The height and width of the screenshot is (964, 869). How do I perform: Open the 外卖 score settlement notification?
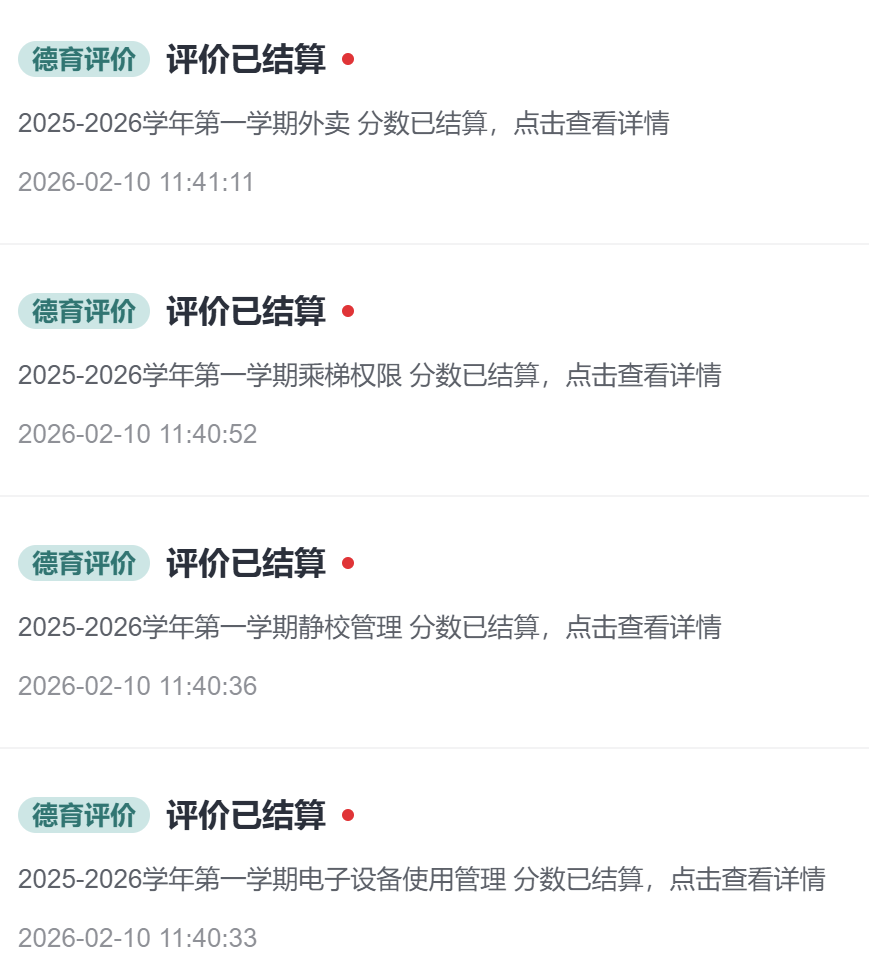point(343,124)
